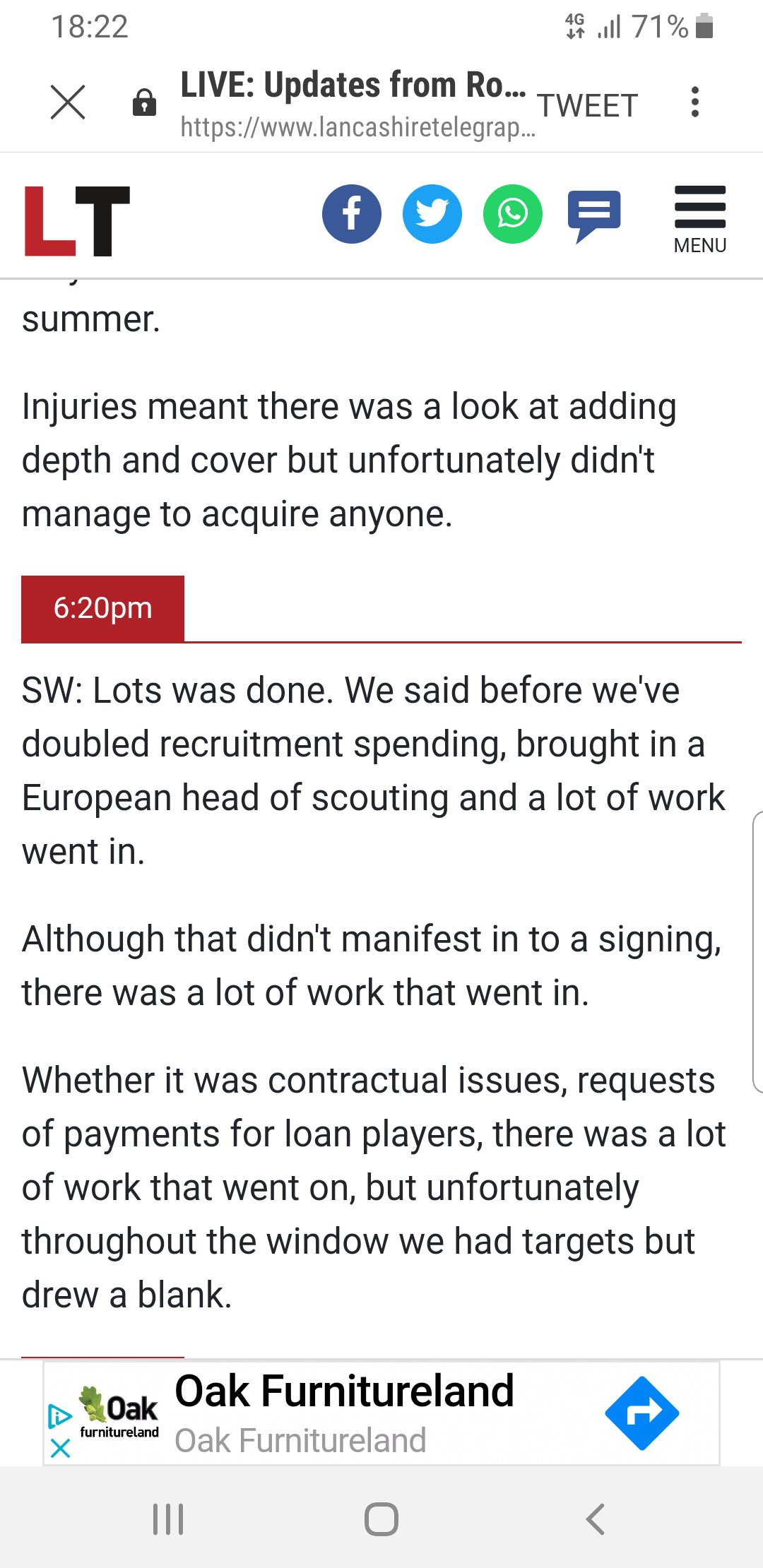
Task: Dismiss the Oak Furnitureland ad
Action: 60,1448
